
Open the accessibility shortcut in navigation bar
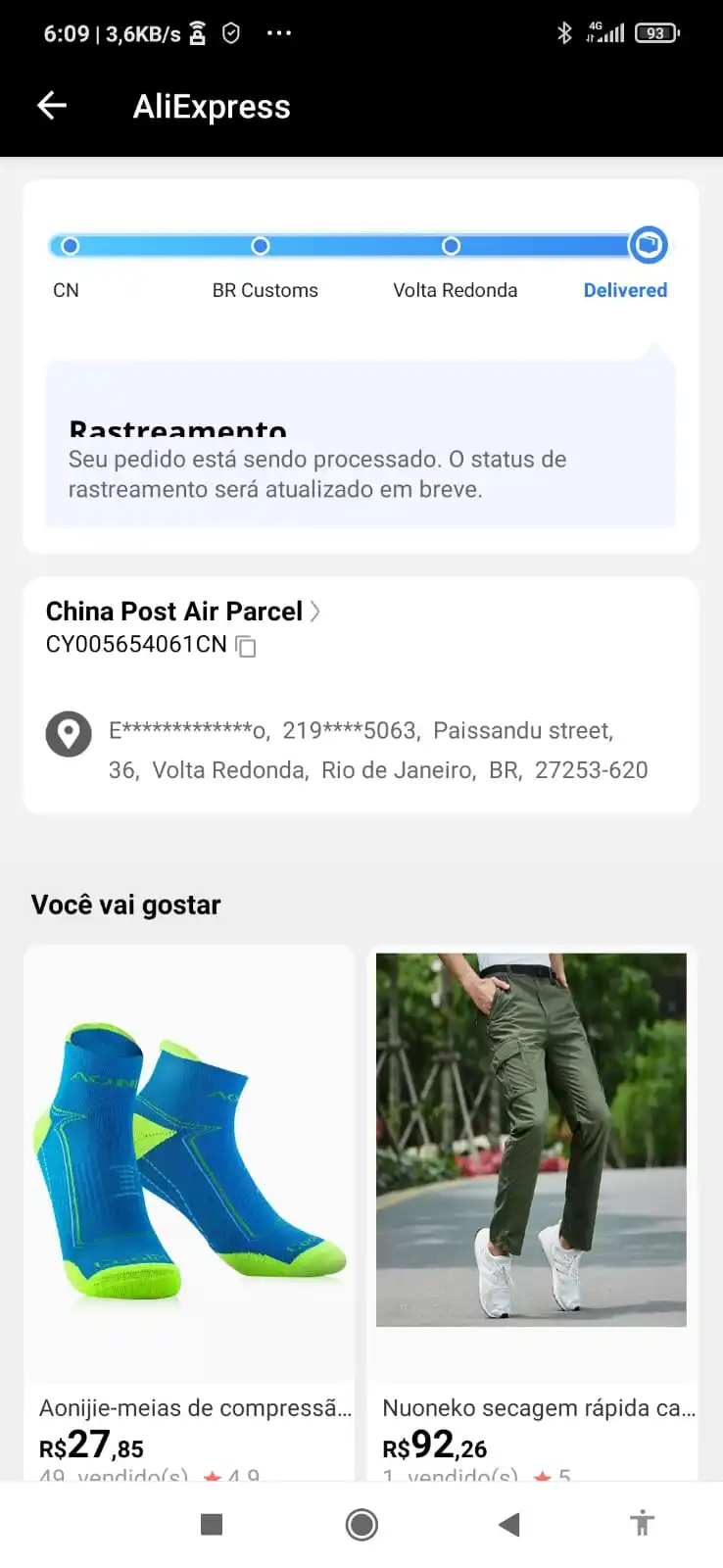click(642, 1524)
